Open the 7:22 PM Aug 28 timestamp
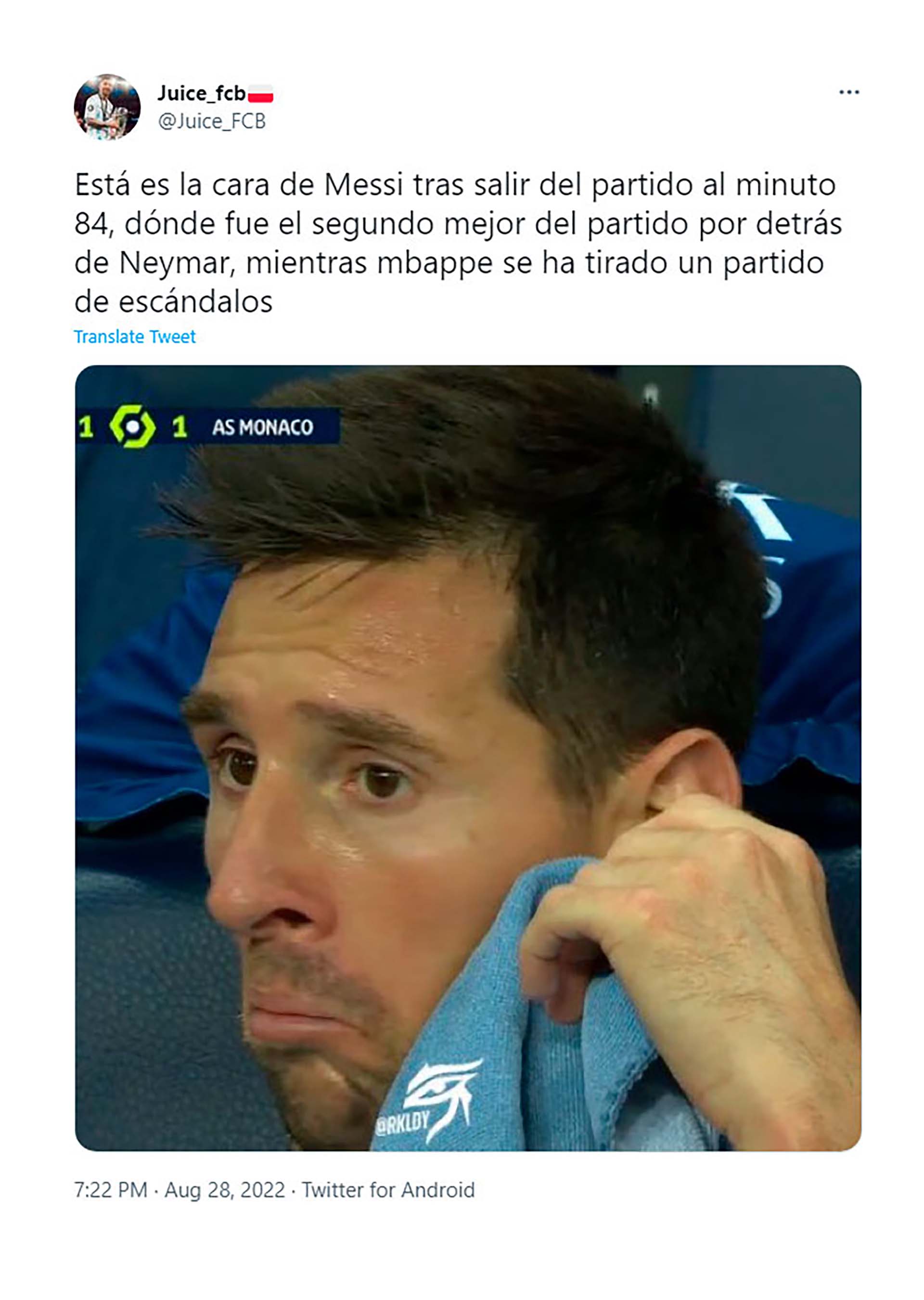924x1300 pixels. (x=179, y=1190)
